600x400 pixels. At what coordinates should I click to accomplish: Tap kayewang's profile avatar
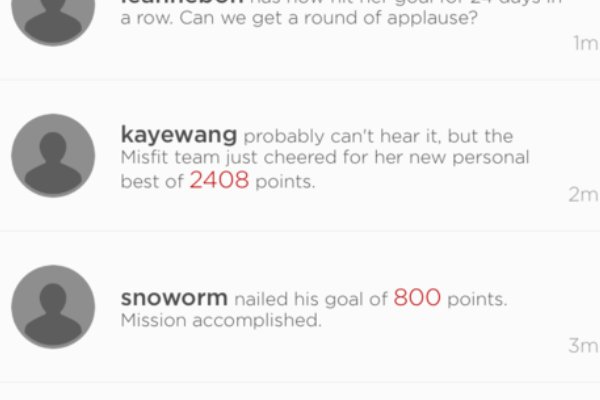coord(53,155)
